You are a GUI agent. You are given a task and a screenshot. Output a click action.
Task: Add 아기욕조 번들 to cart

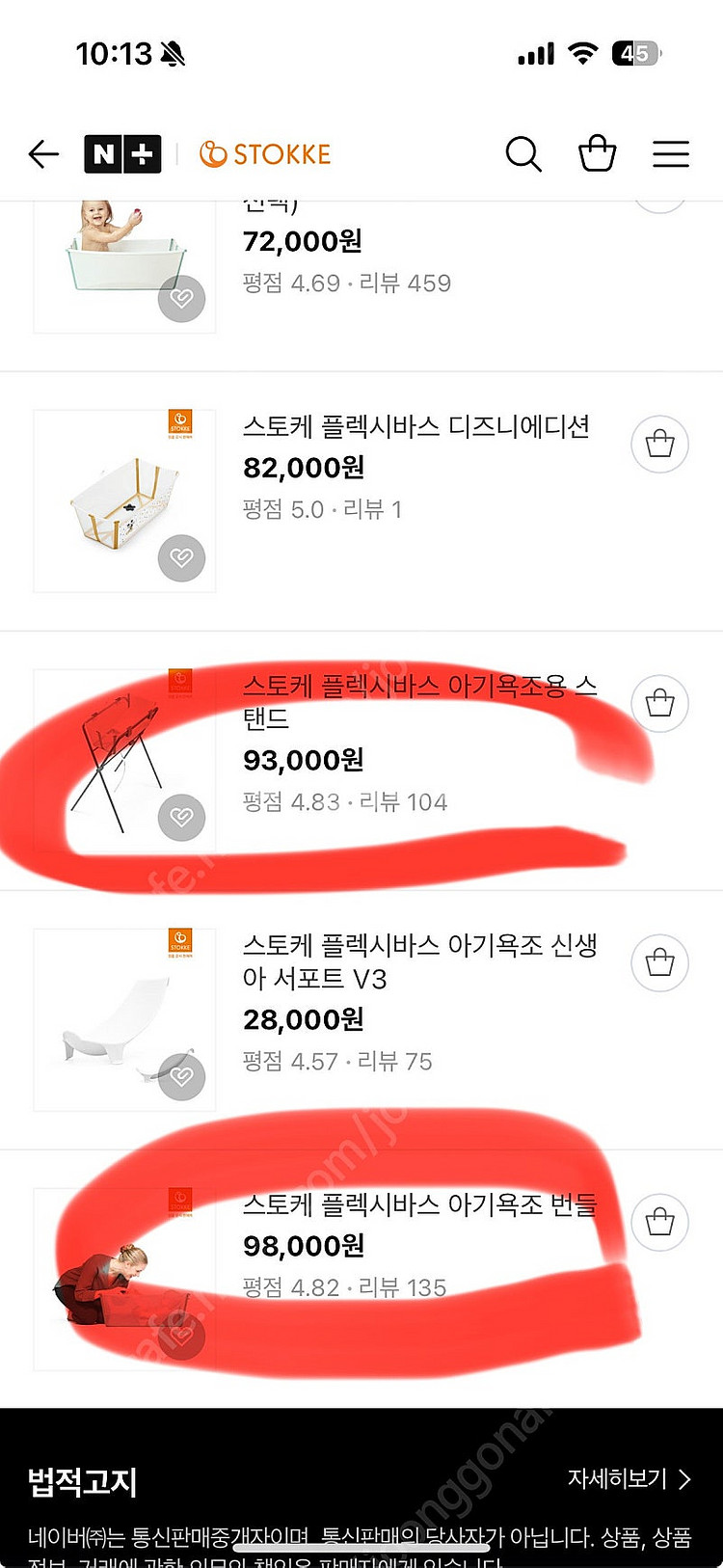point(659,1222)
